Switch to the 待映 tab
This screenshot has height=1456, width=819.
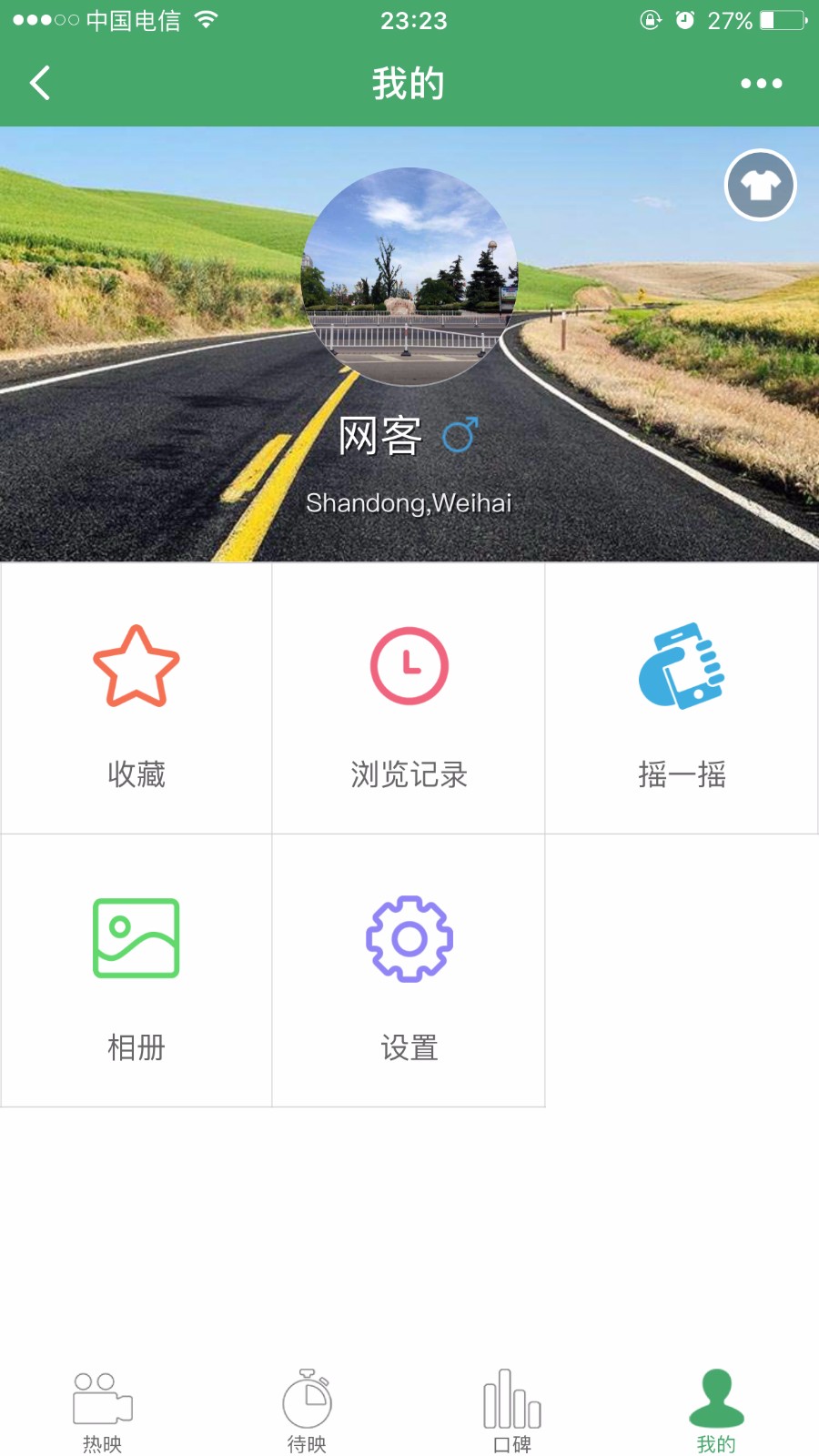(307, 1411)
